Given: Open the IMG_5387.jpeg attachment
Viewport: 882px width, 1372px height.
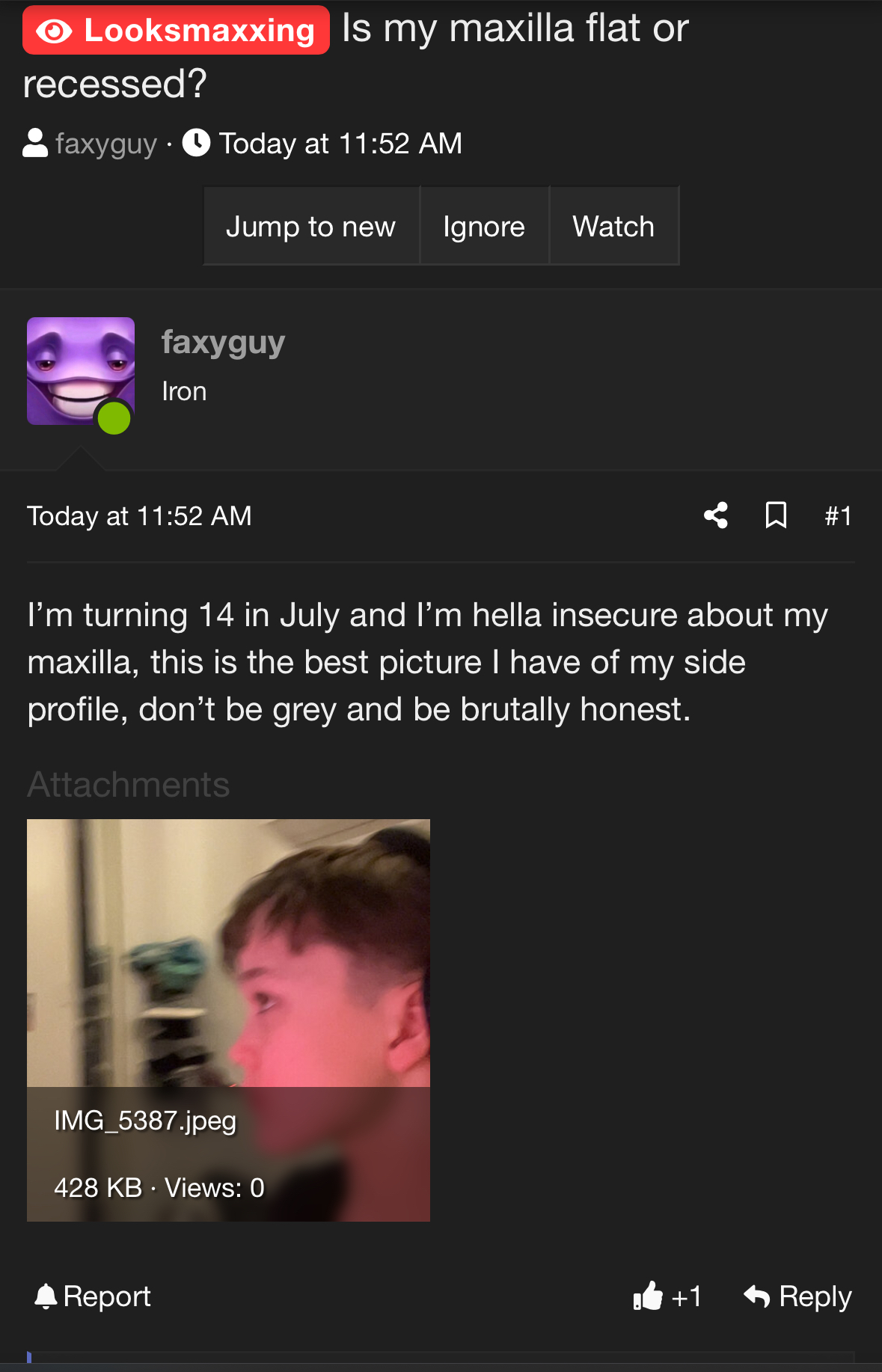Looking at the screenshot, I should [x=228, y=1020].
